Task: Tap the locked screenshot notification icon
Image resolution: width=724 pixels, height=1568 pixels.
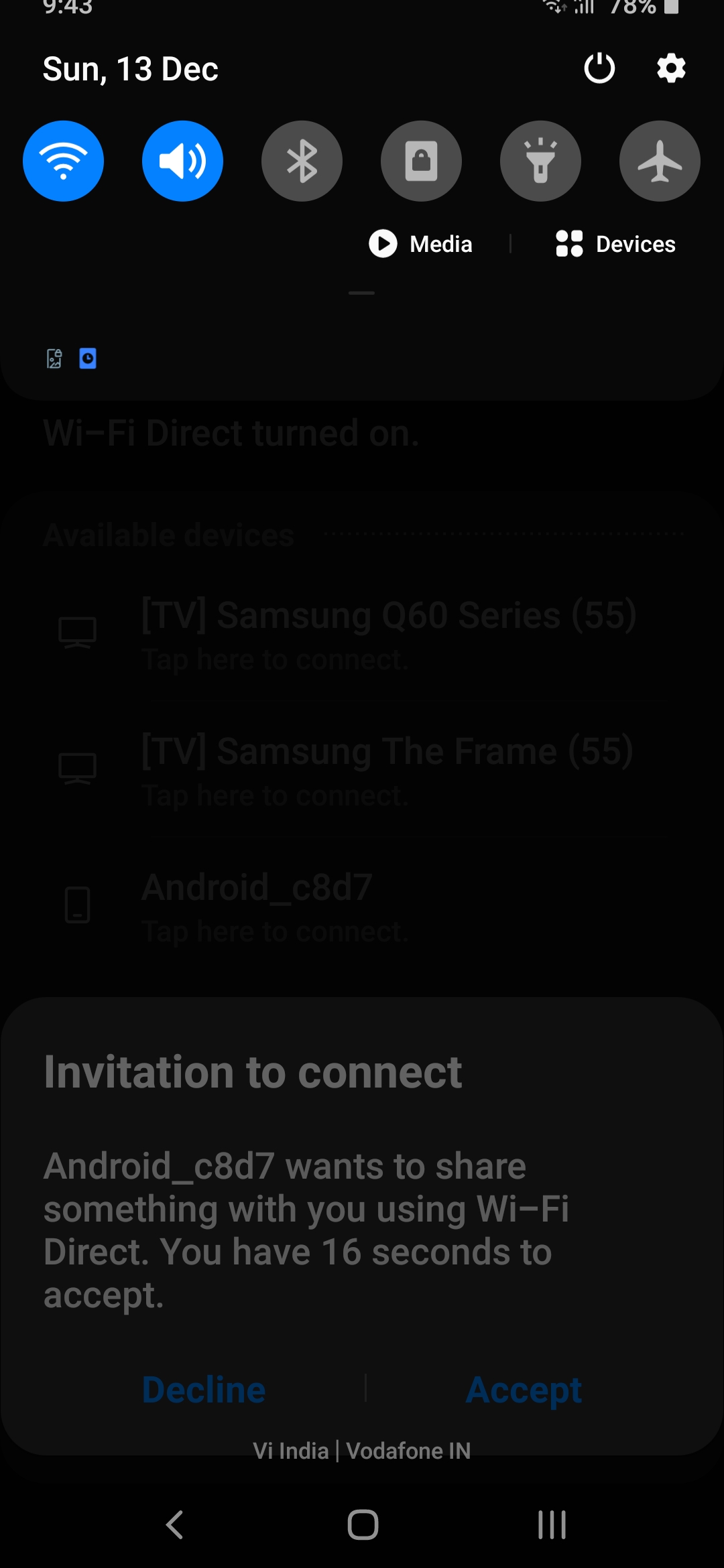Action: point(53,358)
